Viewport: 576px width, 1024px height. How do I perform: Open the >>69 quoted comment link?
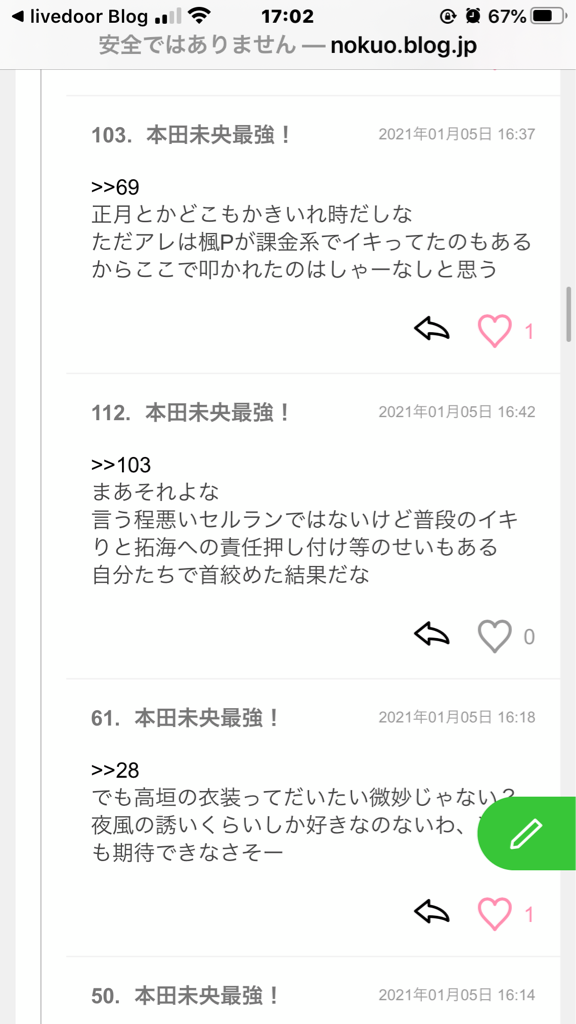pos(115,187)
